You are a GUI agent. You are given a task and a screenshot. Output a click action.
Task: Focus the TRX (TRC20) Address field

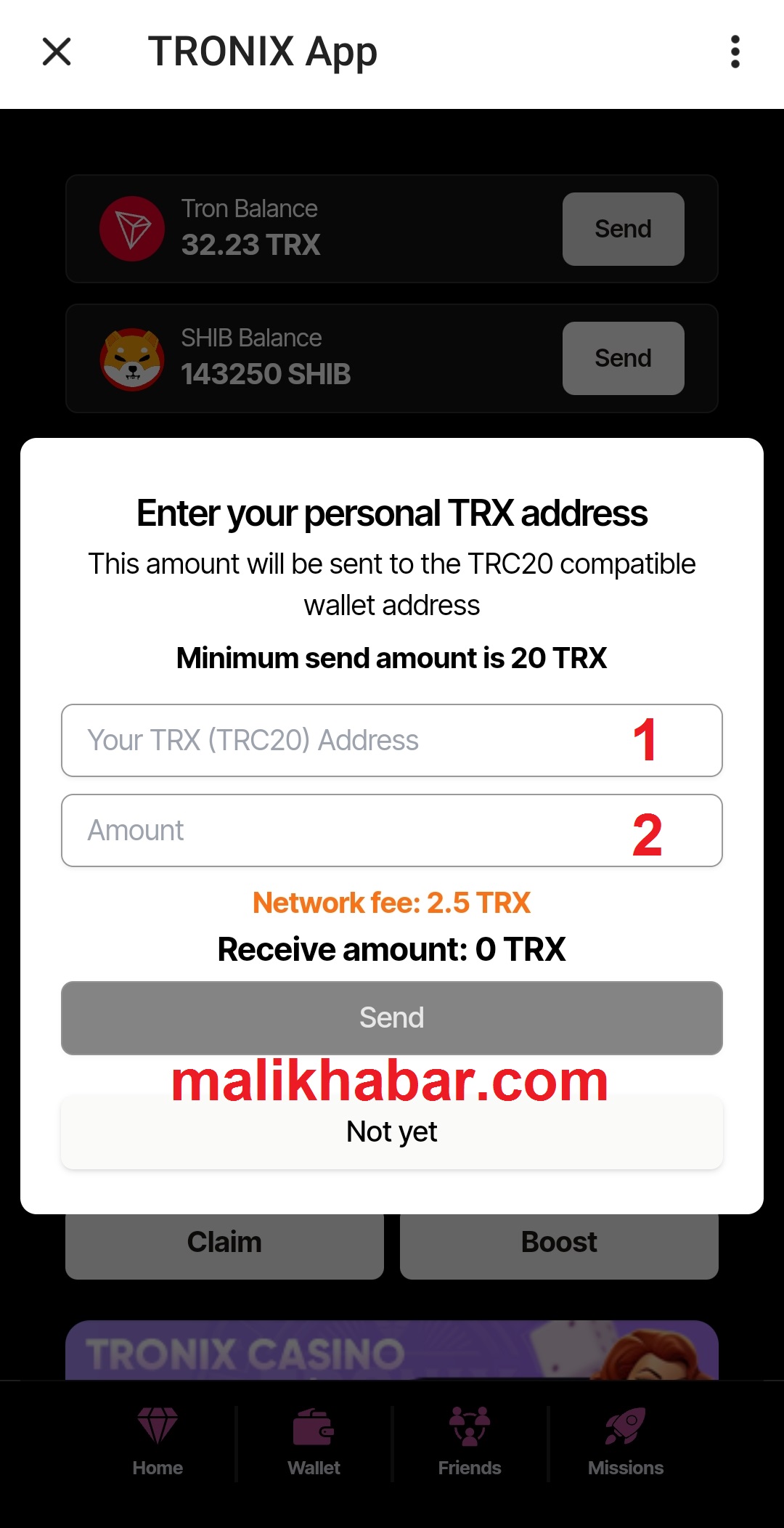pos(348,740)
